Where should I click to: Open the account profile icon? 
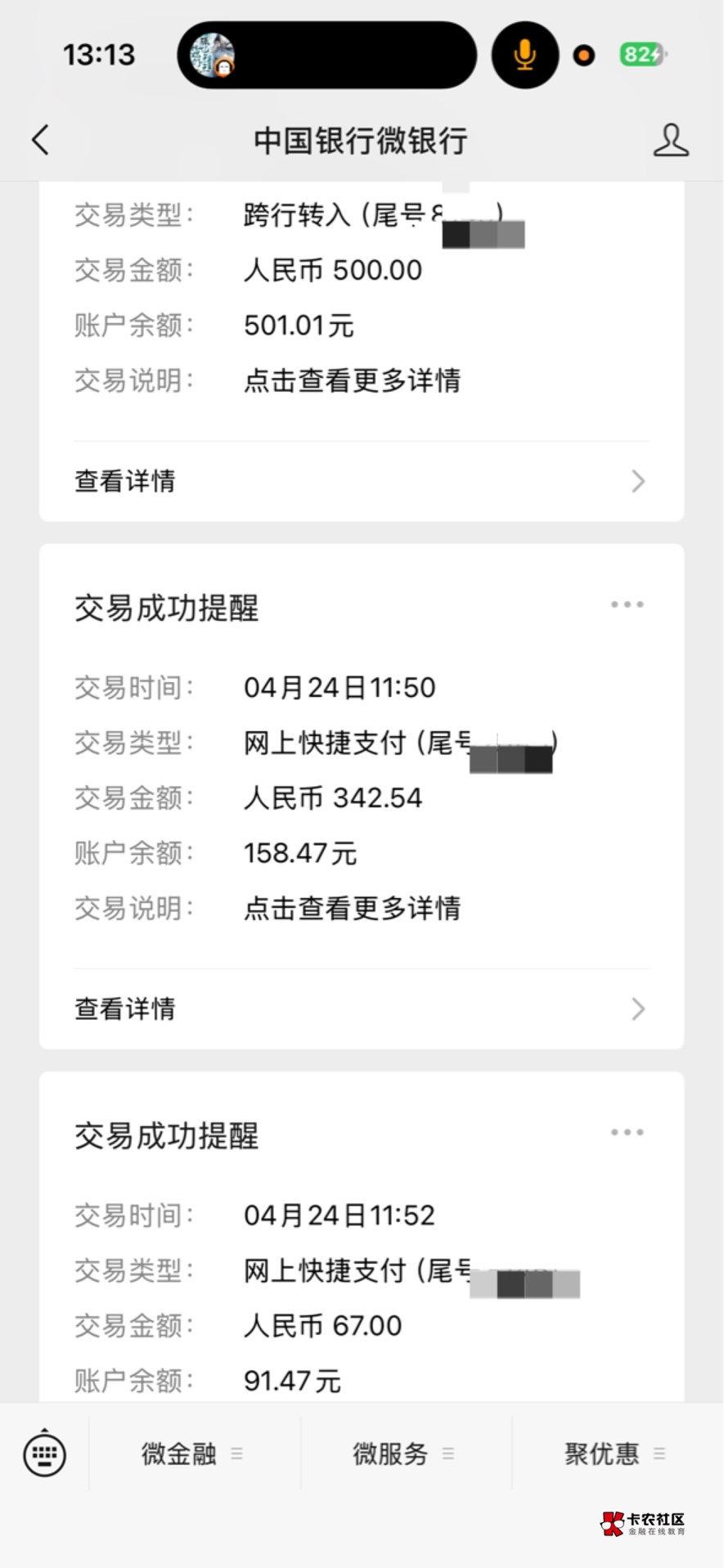pos(670,140)
